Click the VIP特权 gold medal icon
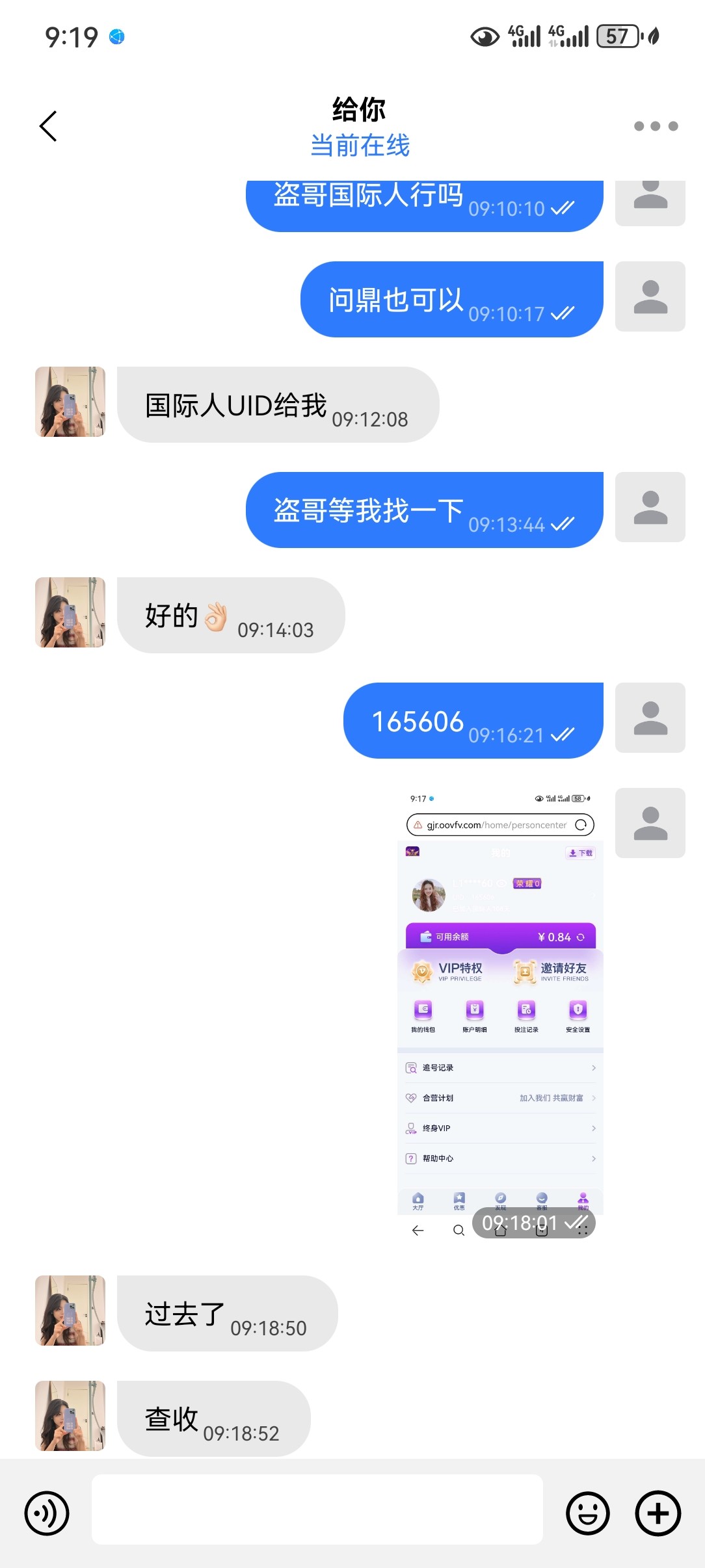 point(421,972)
